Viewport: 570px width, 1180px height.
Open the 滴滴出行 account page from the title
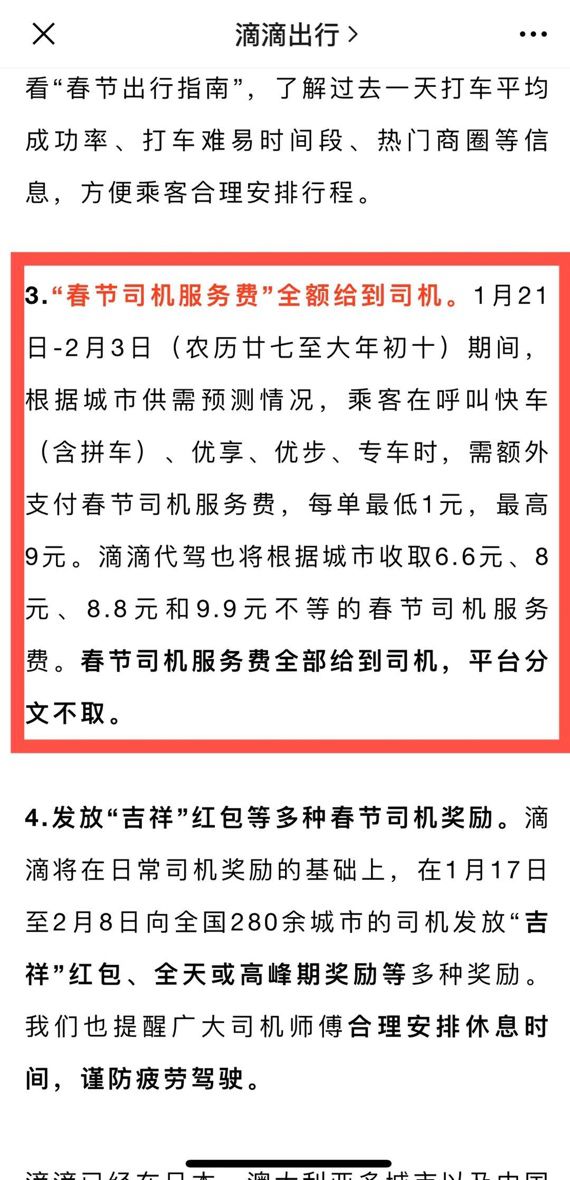coord(296,35)
